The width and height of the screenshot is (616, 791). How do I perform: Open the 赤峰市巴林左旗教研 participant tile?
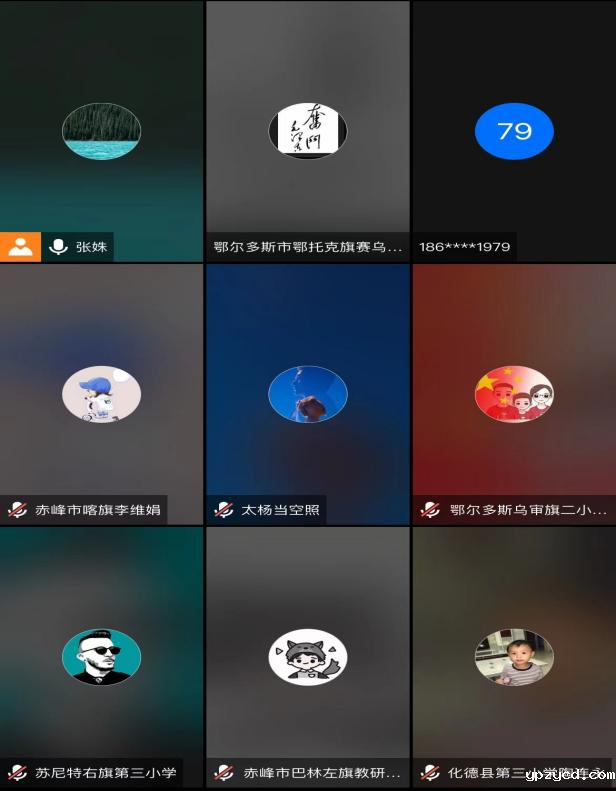[x=307, y=656]
